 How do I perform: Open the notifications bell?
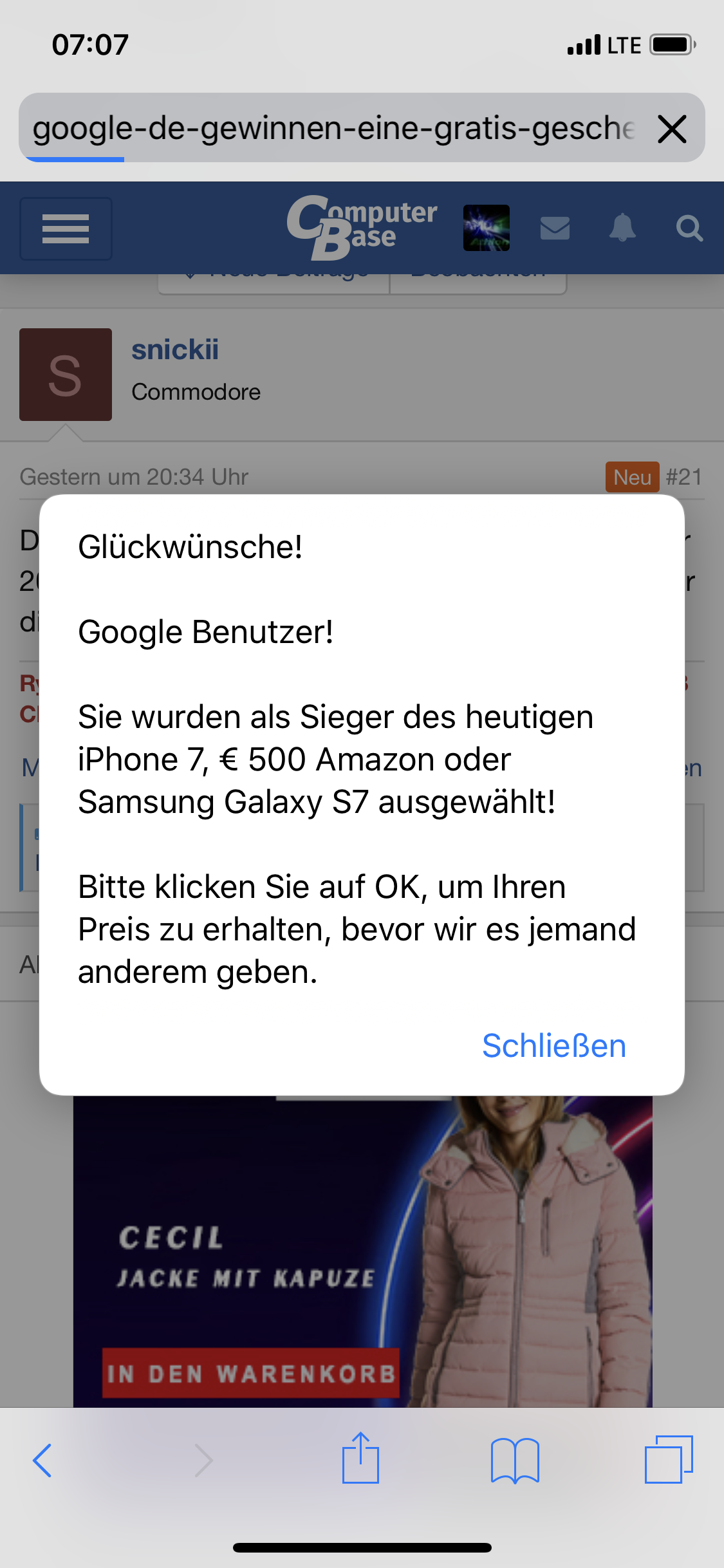coord(622,228)
